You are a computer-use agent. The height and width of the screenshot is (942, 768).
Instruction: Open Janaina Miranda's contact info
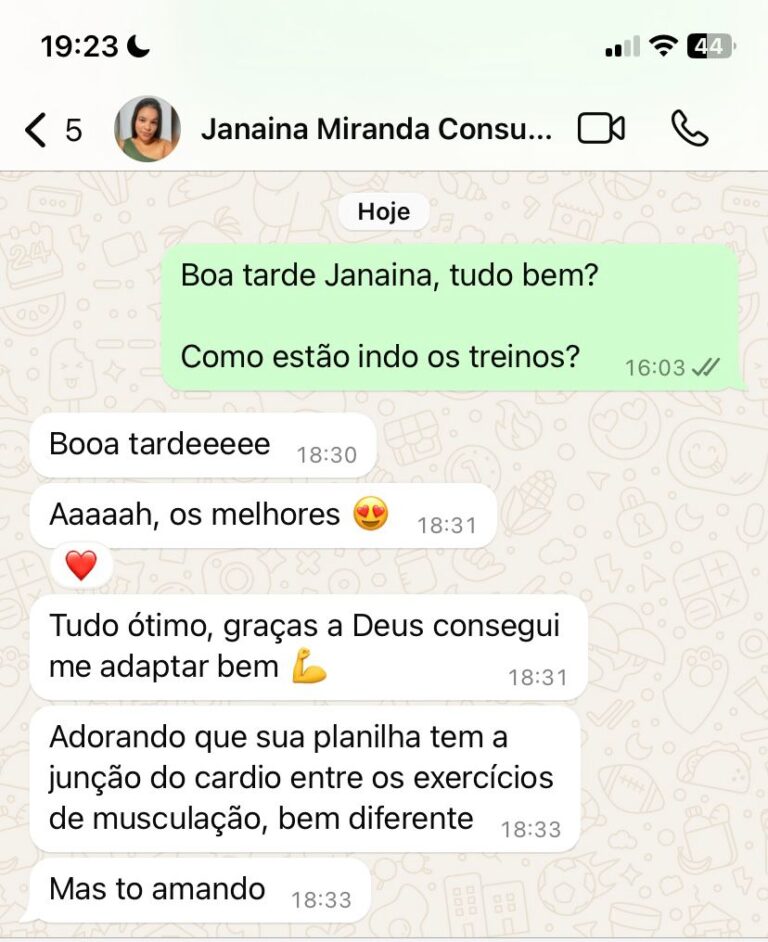pyautogui.click(x=375, y=130)
